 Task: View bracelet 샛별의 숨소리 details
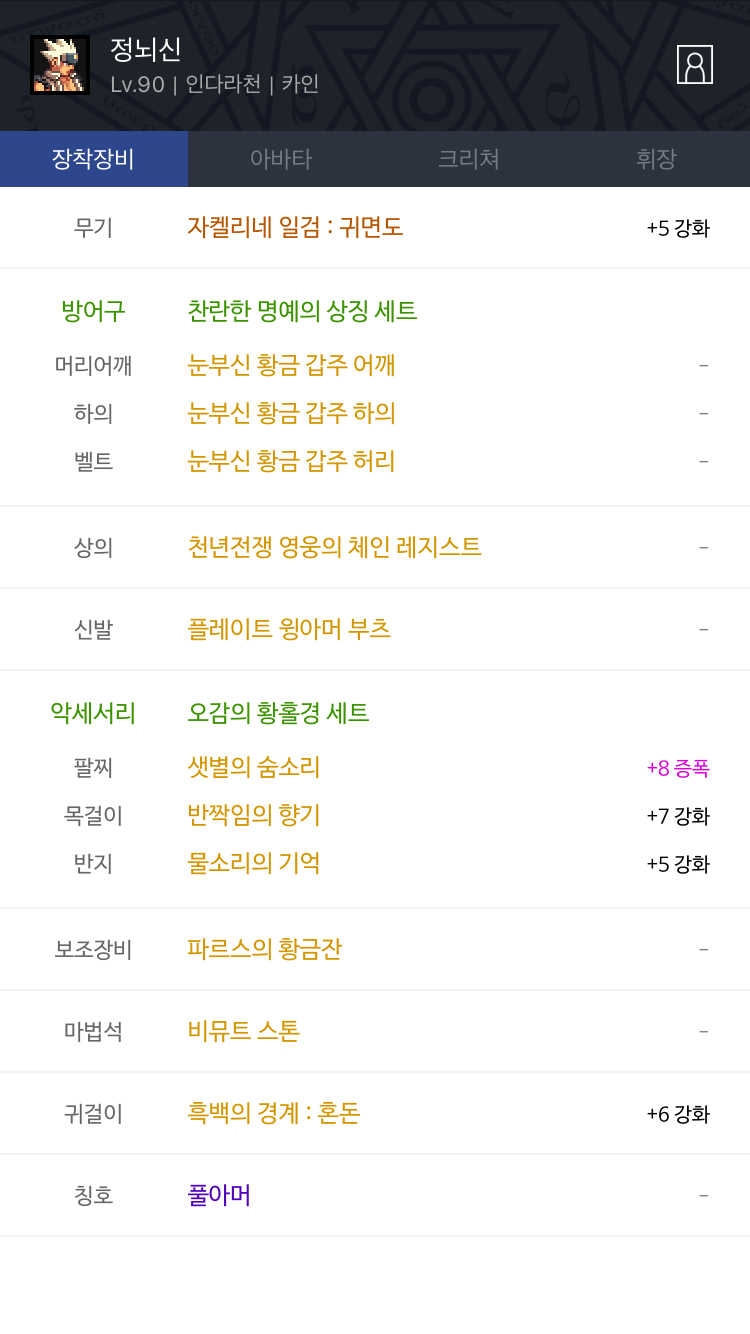pos(375,767)
